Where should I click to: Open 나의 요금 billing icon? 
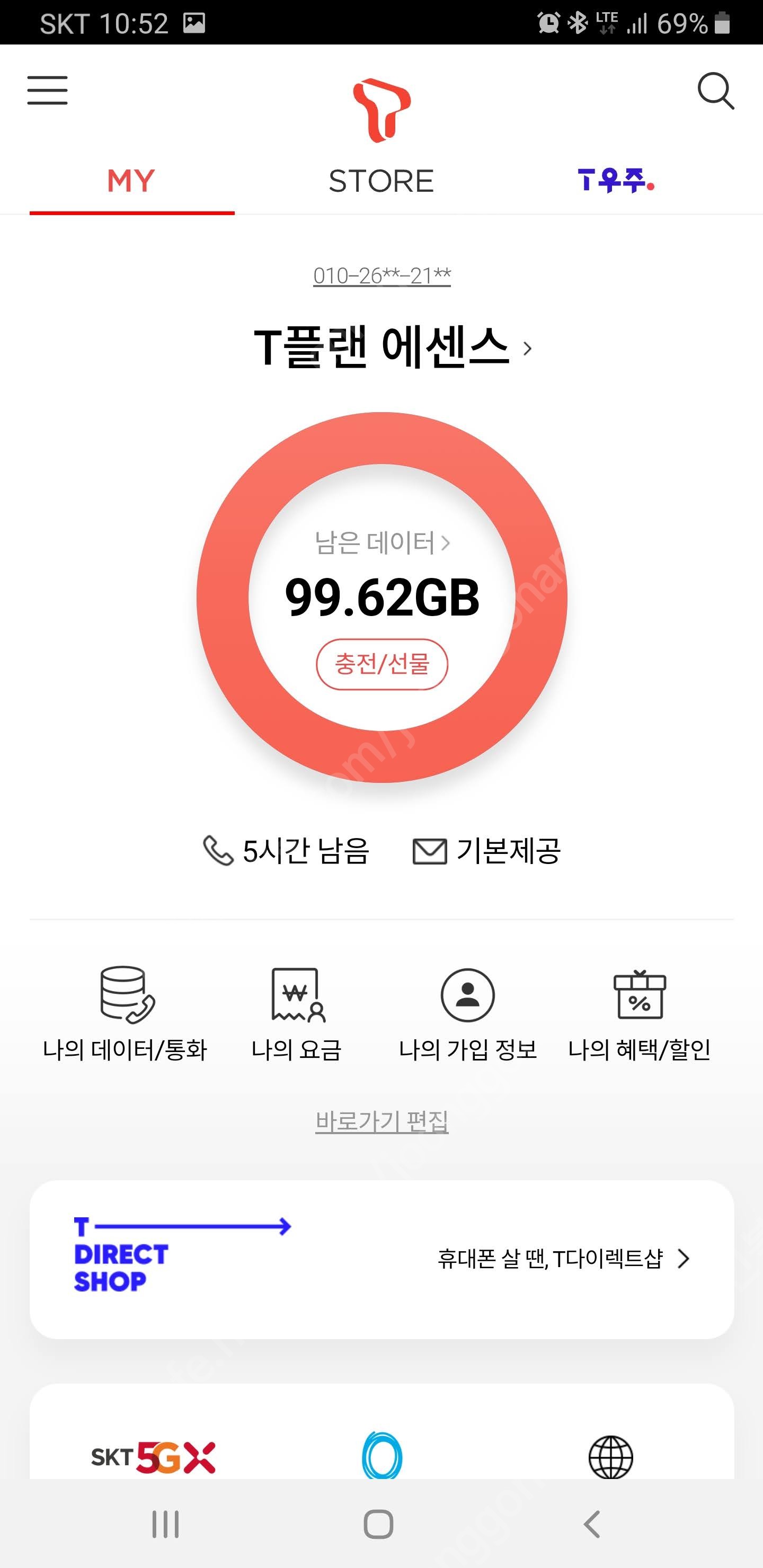pyautogui.click(x=298, y=1001)
